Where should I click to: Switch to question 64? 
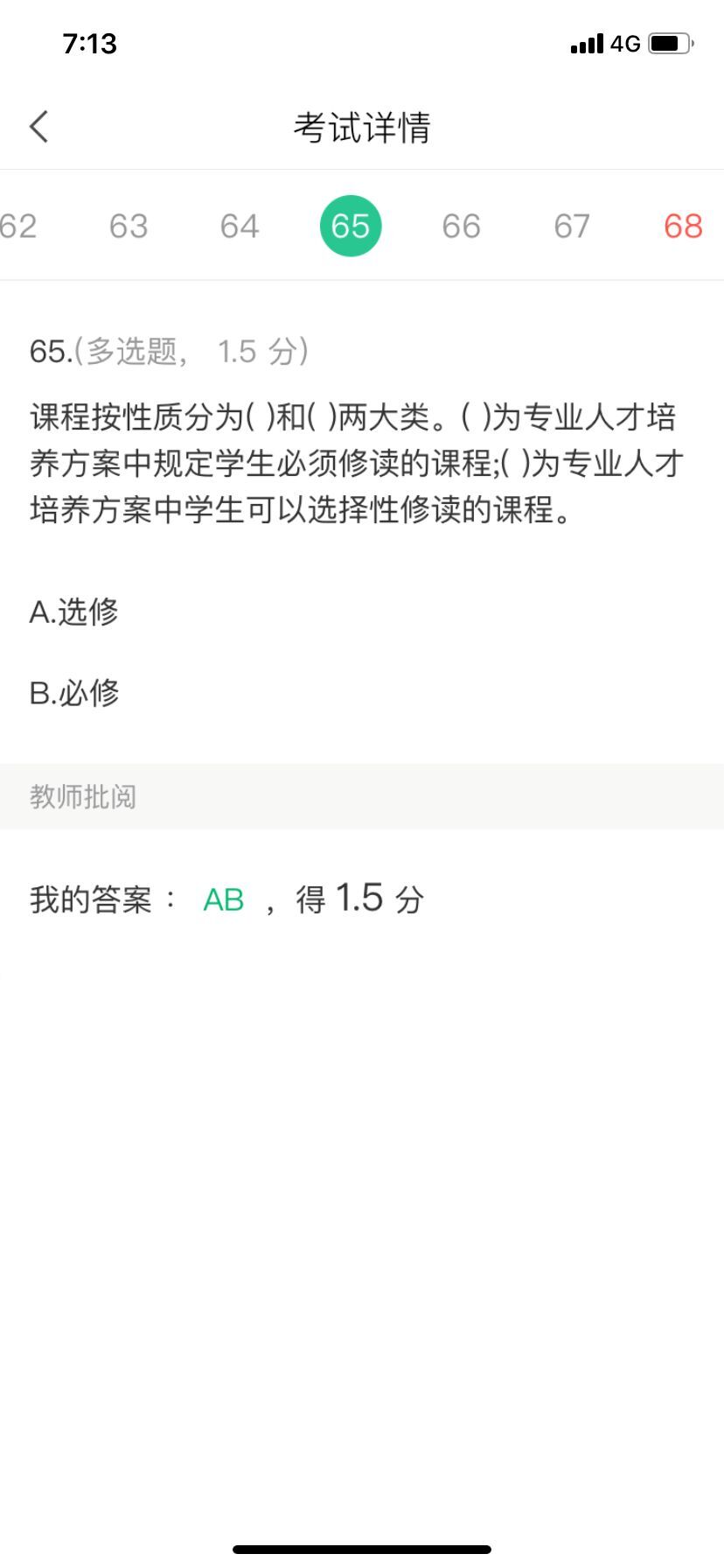point(240,226)
